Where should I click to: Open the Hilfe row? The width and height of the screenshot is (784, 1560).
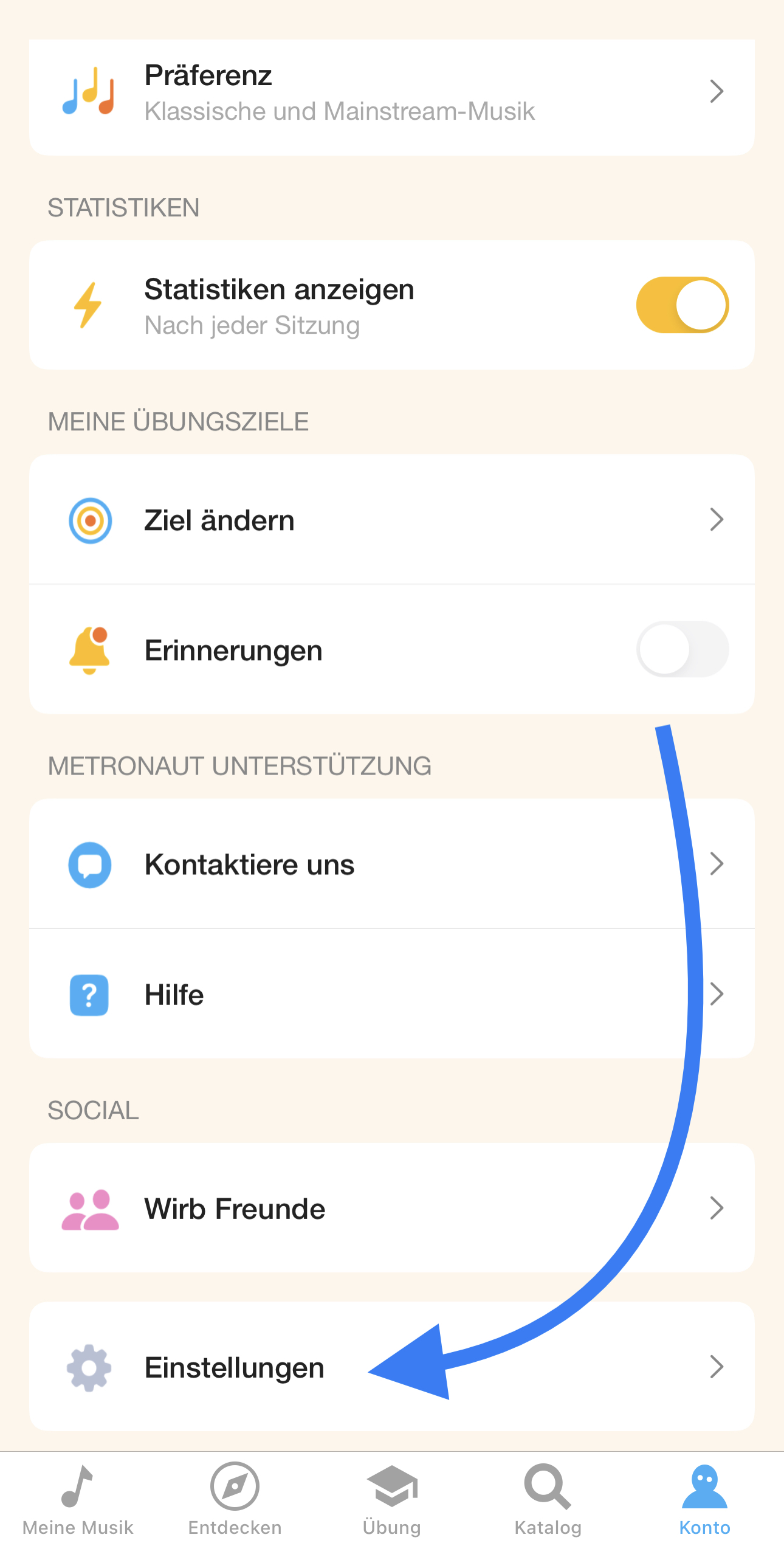pyautogui.click(x=392, y=994)
